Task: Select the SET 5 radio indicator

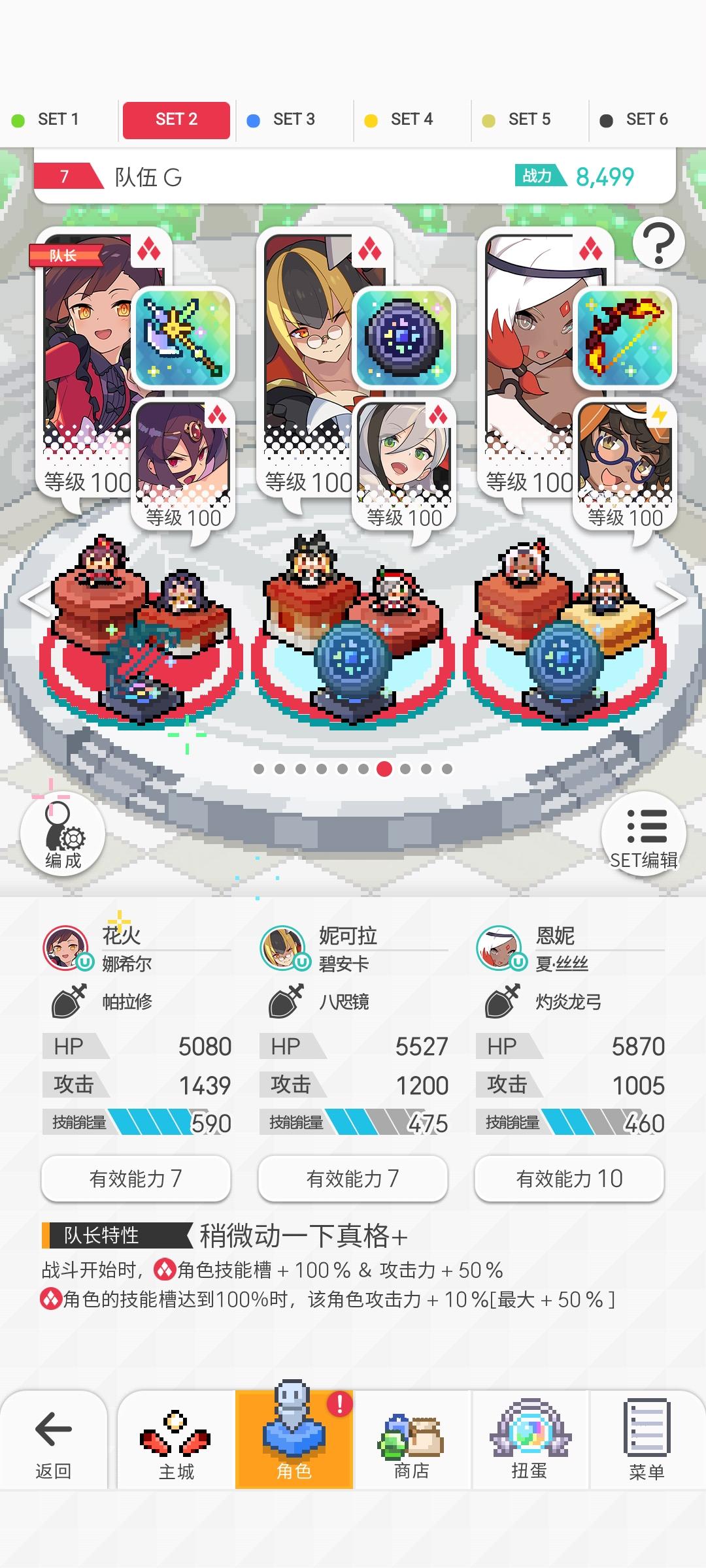Action: (x=489, y=119)
